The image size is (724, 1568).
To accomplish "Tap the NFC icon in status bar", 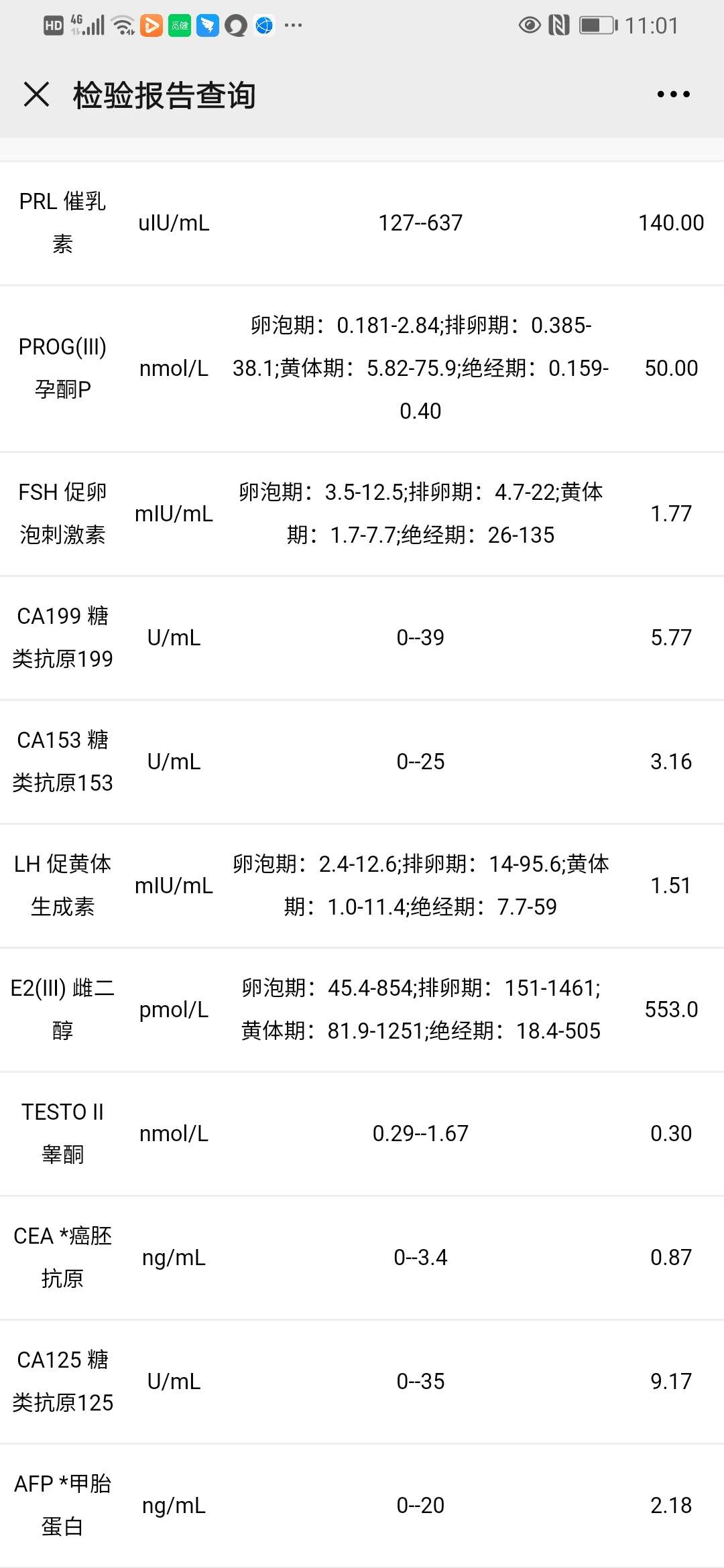I will tap(558, 25).
